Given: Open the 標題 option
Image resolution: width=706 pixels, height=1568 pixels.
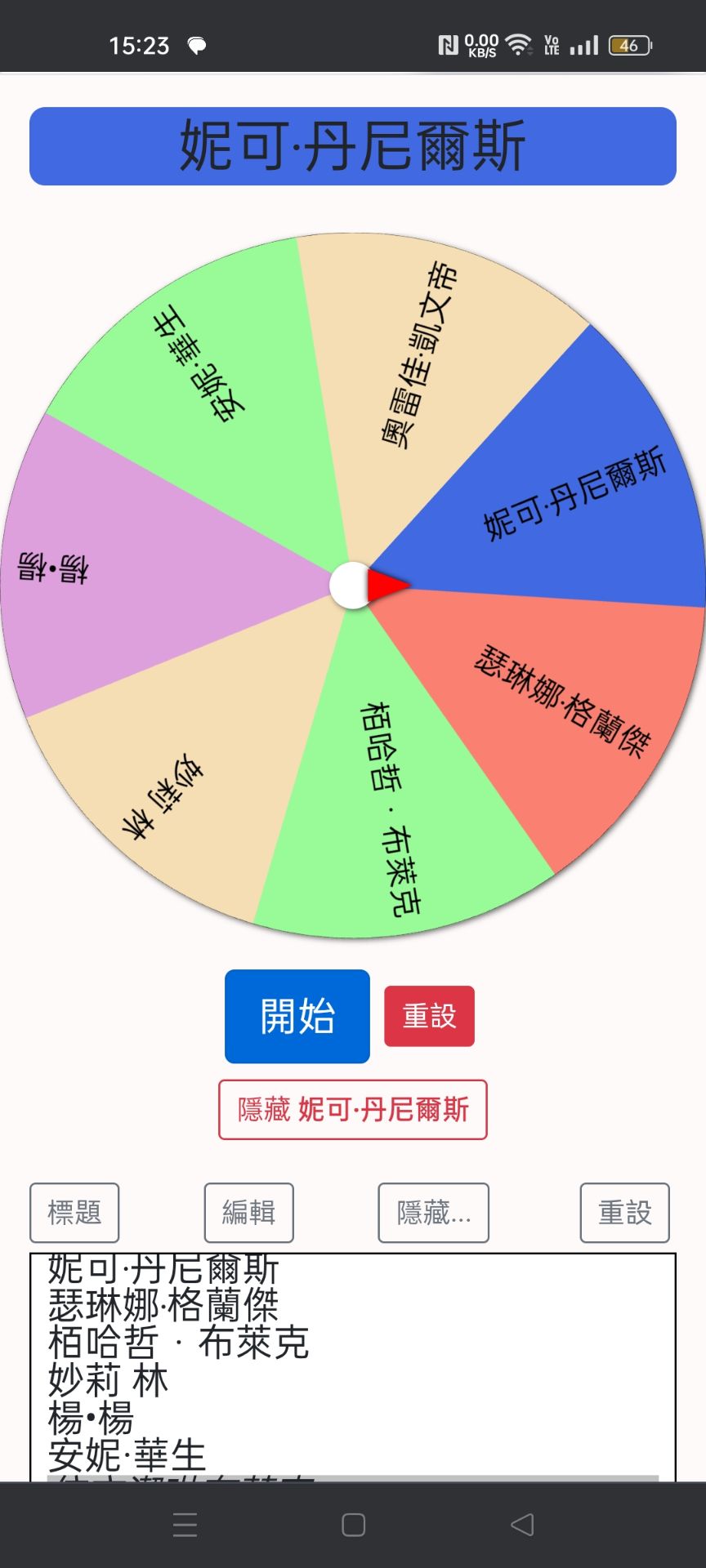Looking at the screenshot, I should [x=74, y=1213].
